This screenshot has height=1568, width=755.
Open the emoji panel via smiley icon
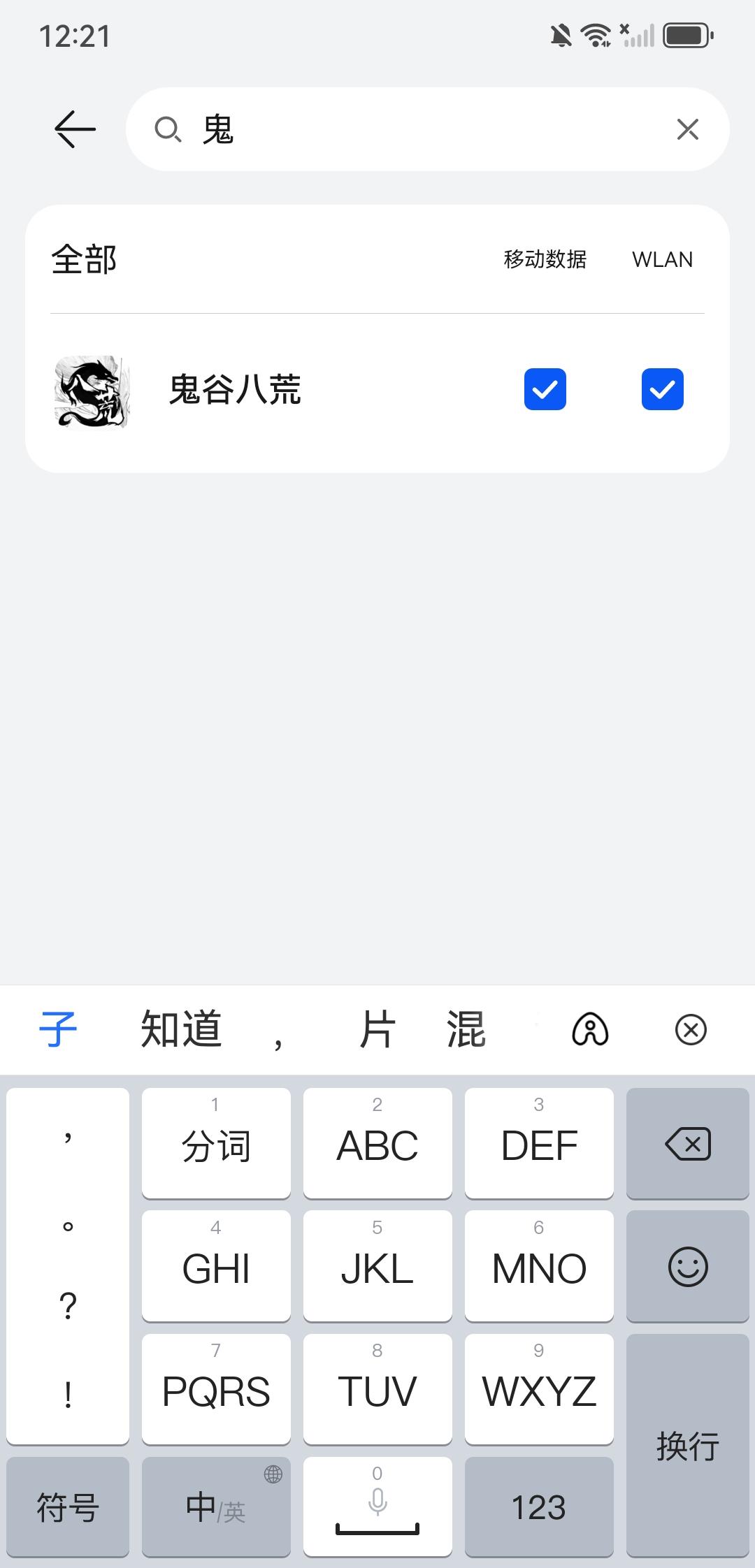tap(687, 1267)
